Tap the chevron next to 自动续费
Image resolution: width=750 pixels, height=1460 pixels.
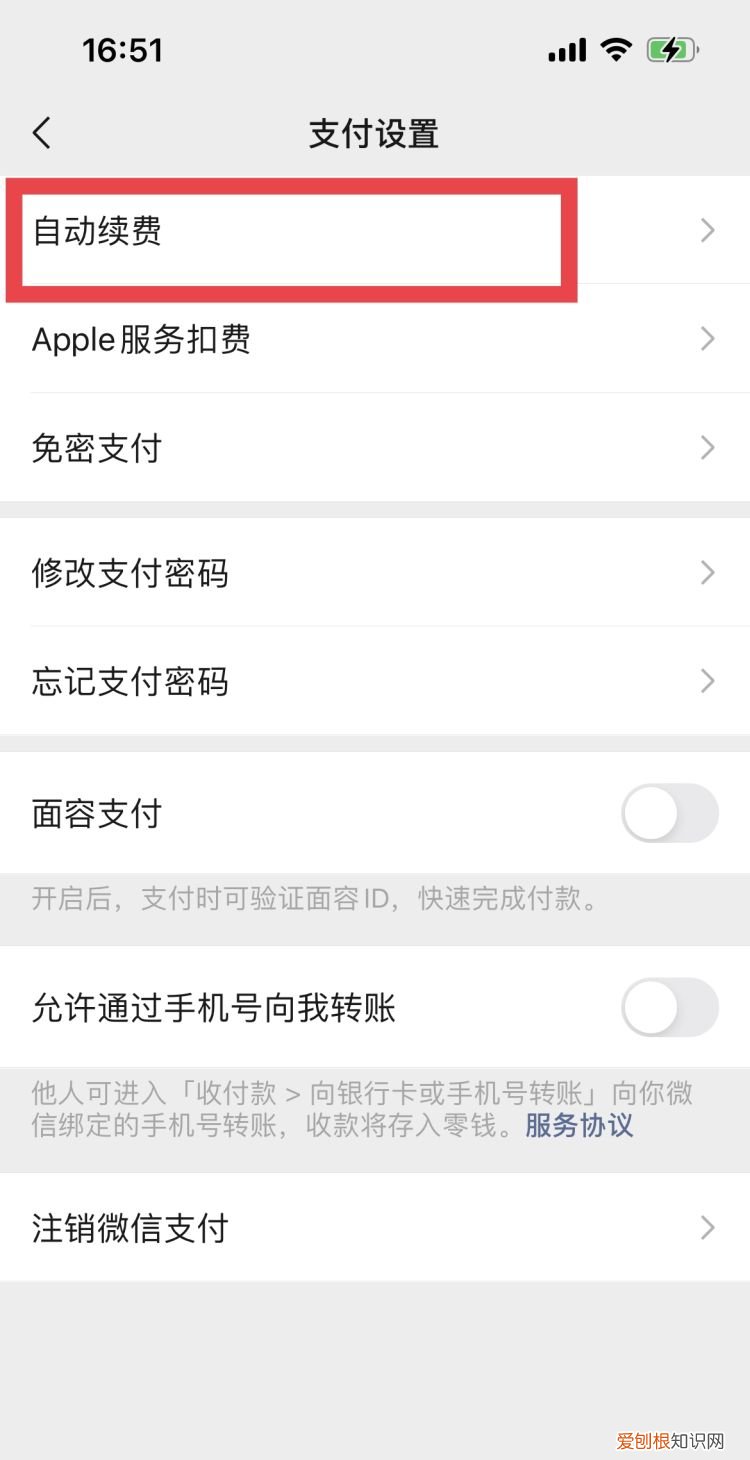(x=706, y=231)
